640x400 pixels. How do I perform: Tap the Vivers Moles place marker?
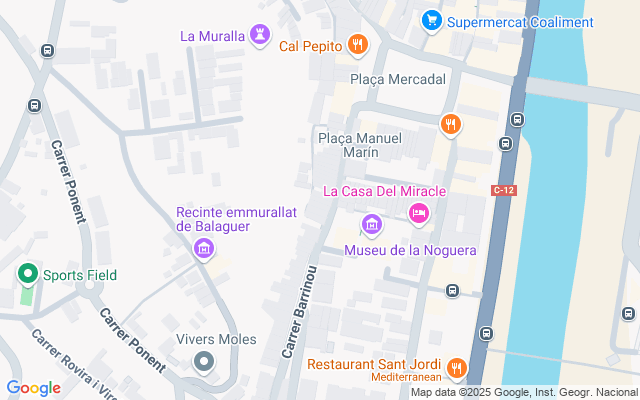pos(204,361)
